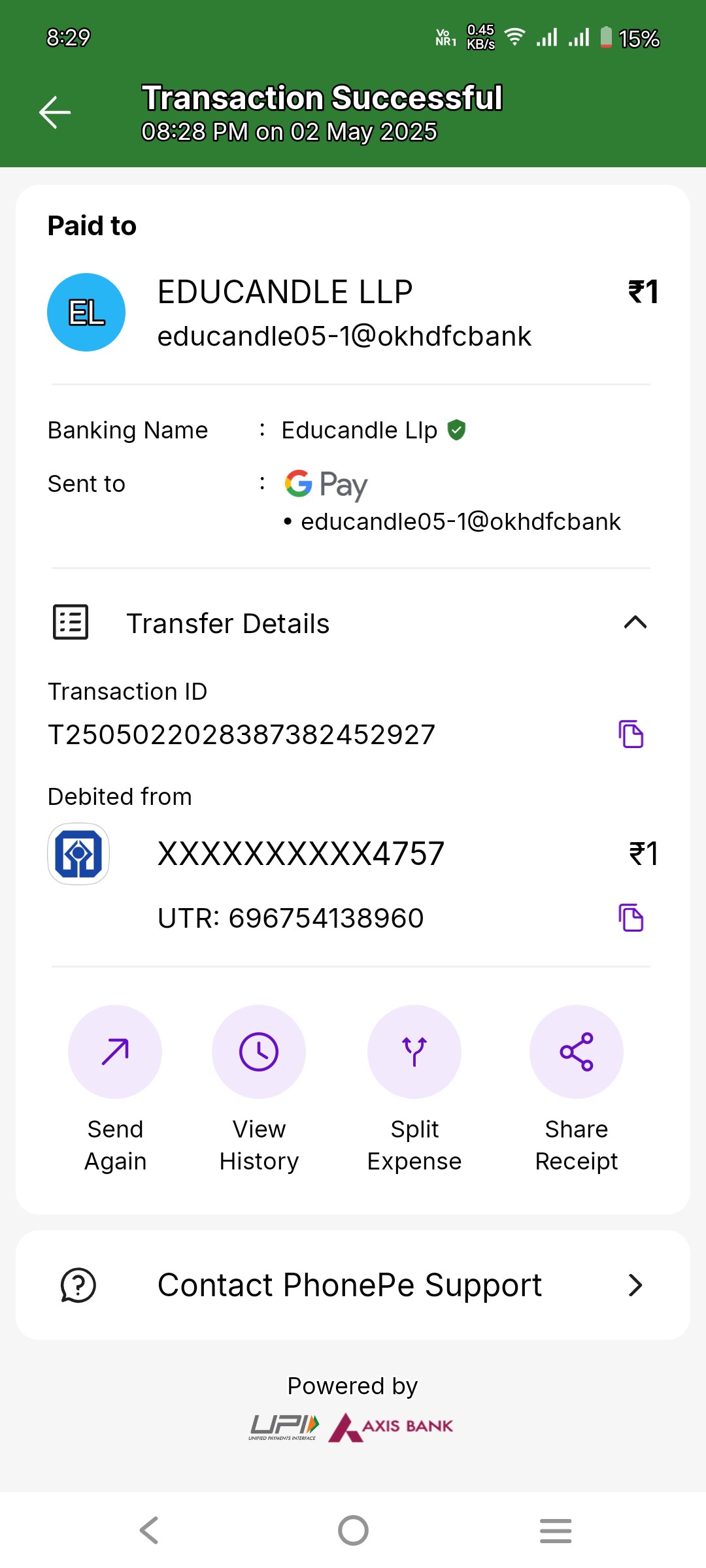This screenshot has height=1568, width=706.
Task: Open the recent apps menu
Action: [556, 1530]
